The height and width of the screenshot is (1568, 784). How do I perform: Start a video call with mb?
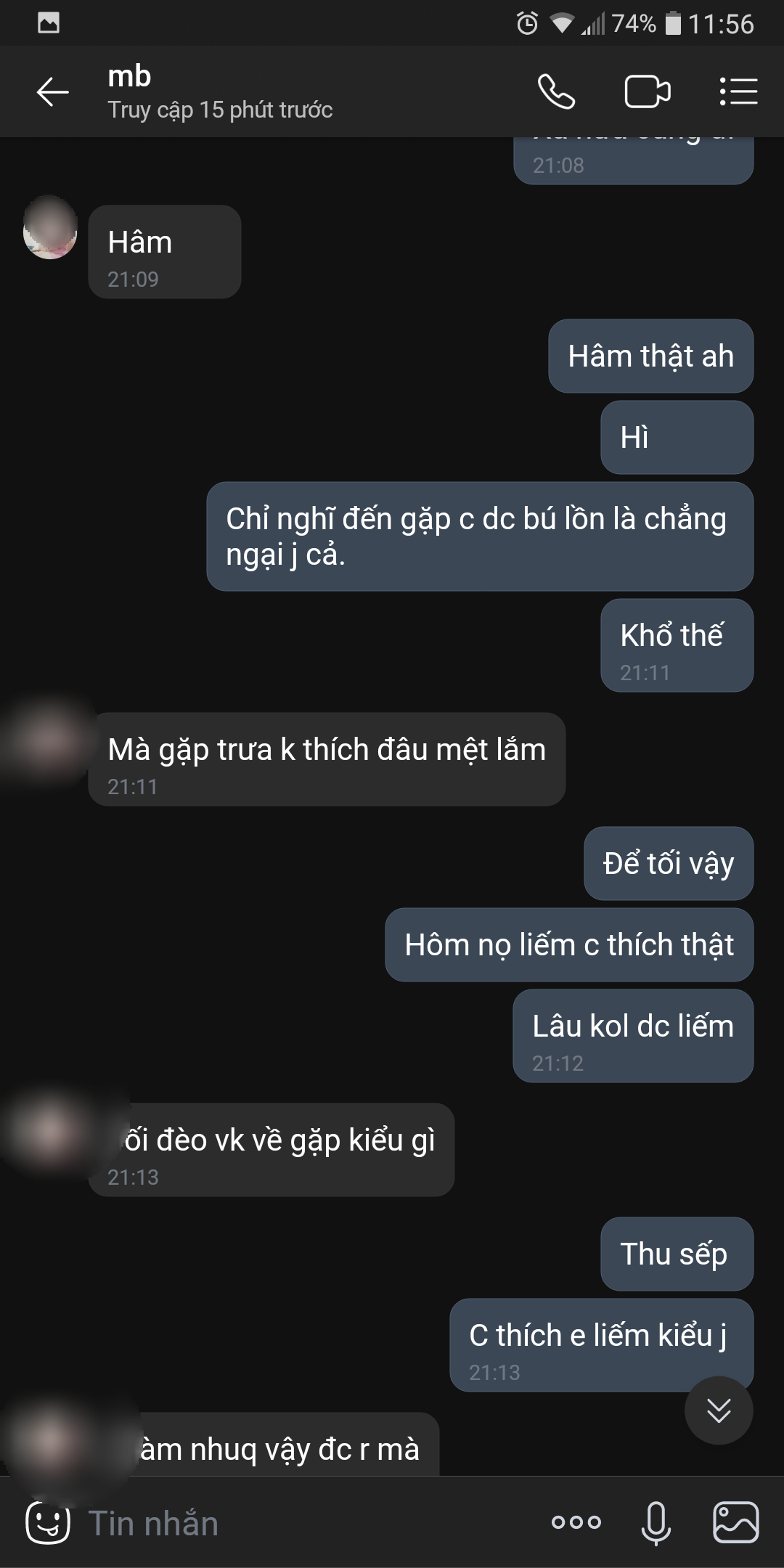click(647, 92)
